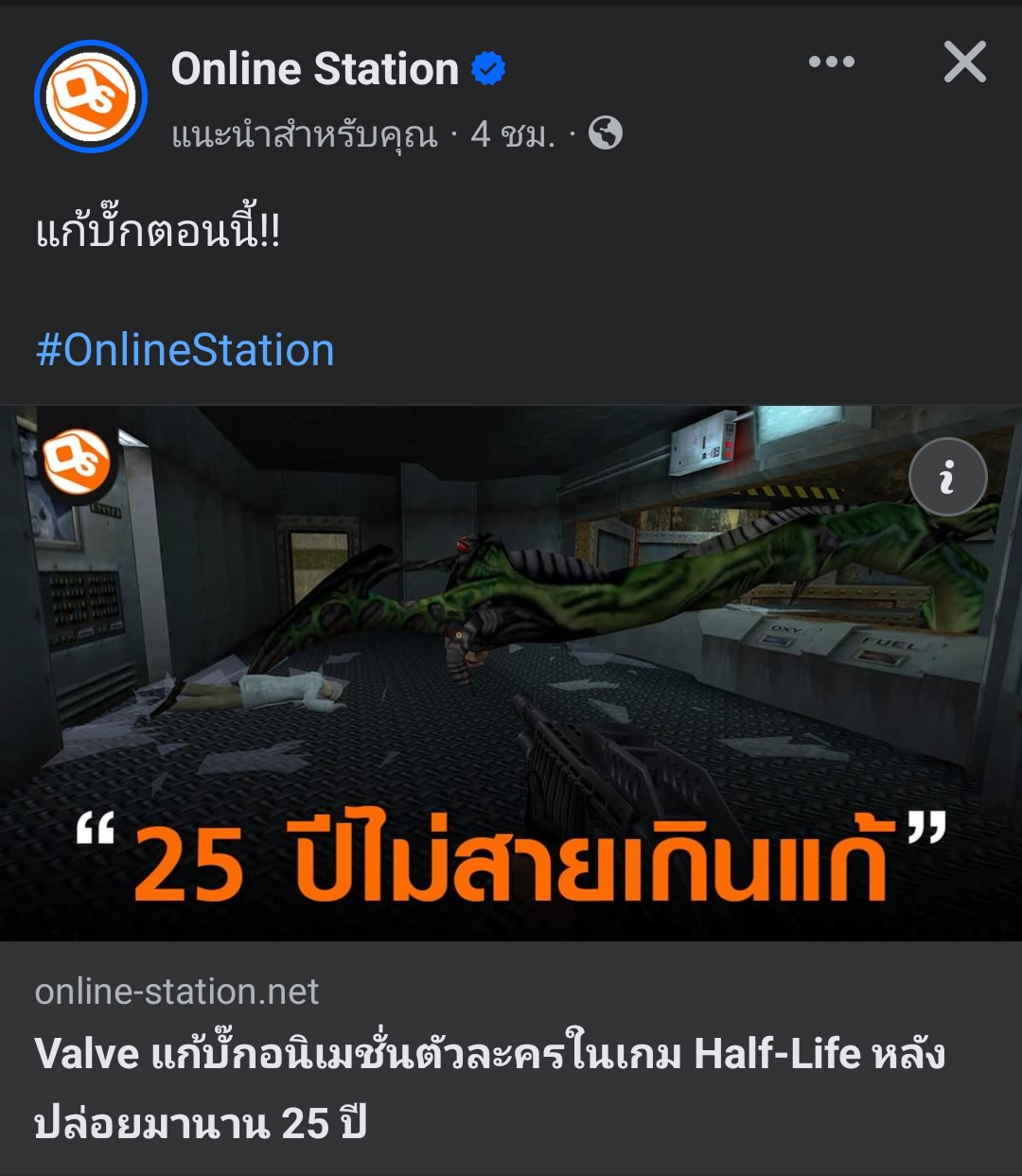1022x1176 pixels.
Task: Dismiss this recommended post
Action: [964, 62]
